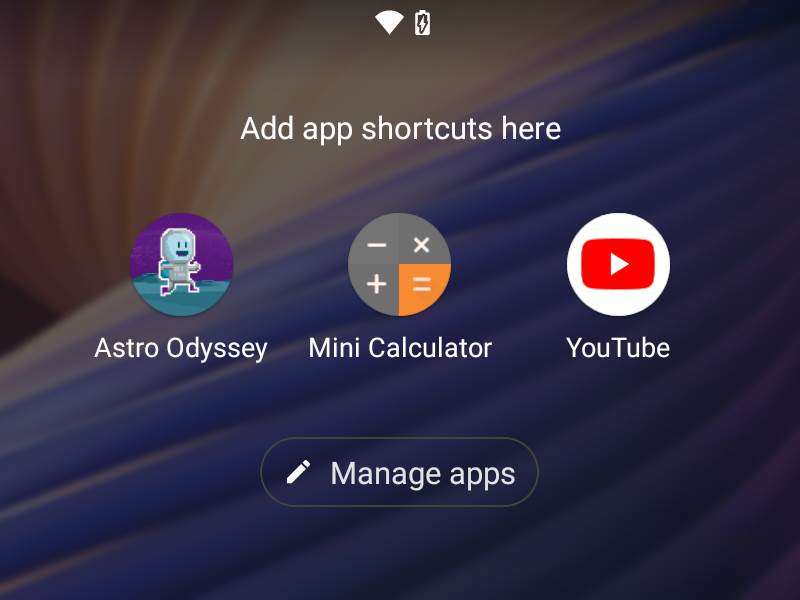Viewport: 800px width, 600px height.
Task: Open the Mini Calculator app
Action: [399, 265]
